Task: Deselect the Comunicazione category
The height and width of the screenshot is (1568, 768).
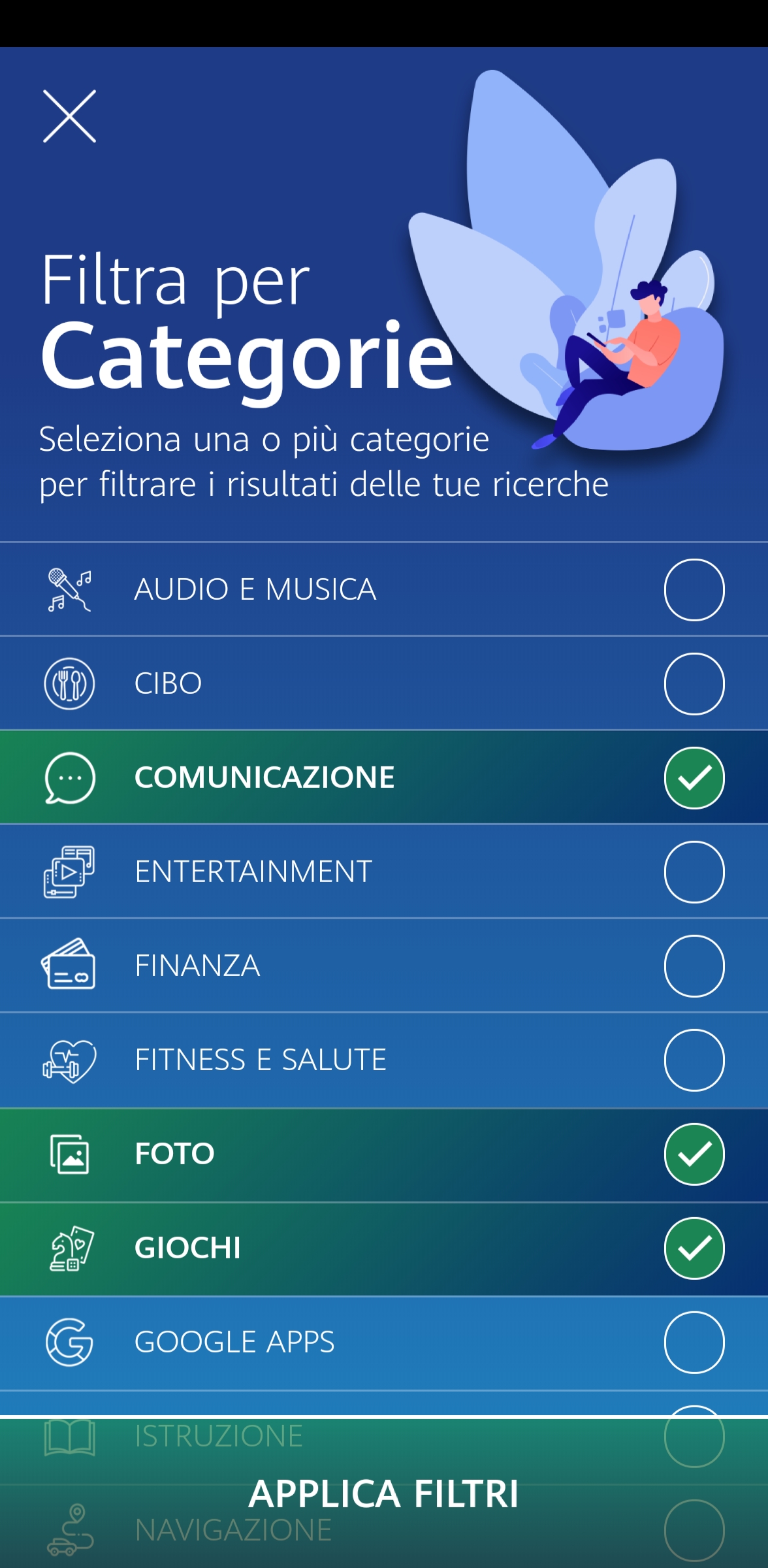Action: 694,777
